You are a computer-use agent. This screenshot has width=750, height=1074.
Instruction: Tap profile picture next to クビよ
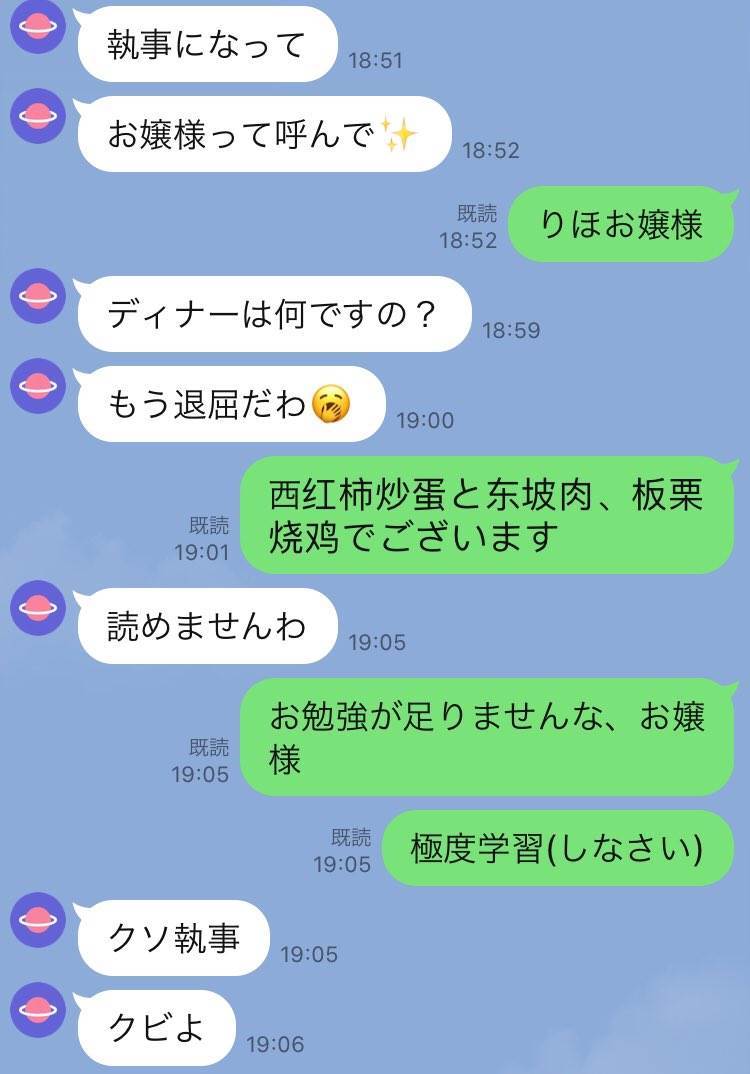click(x=38, y=1009)
